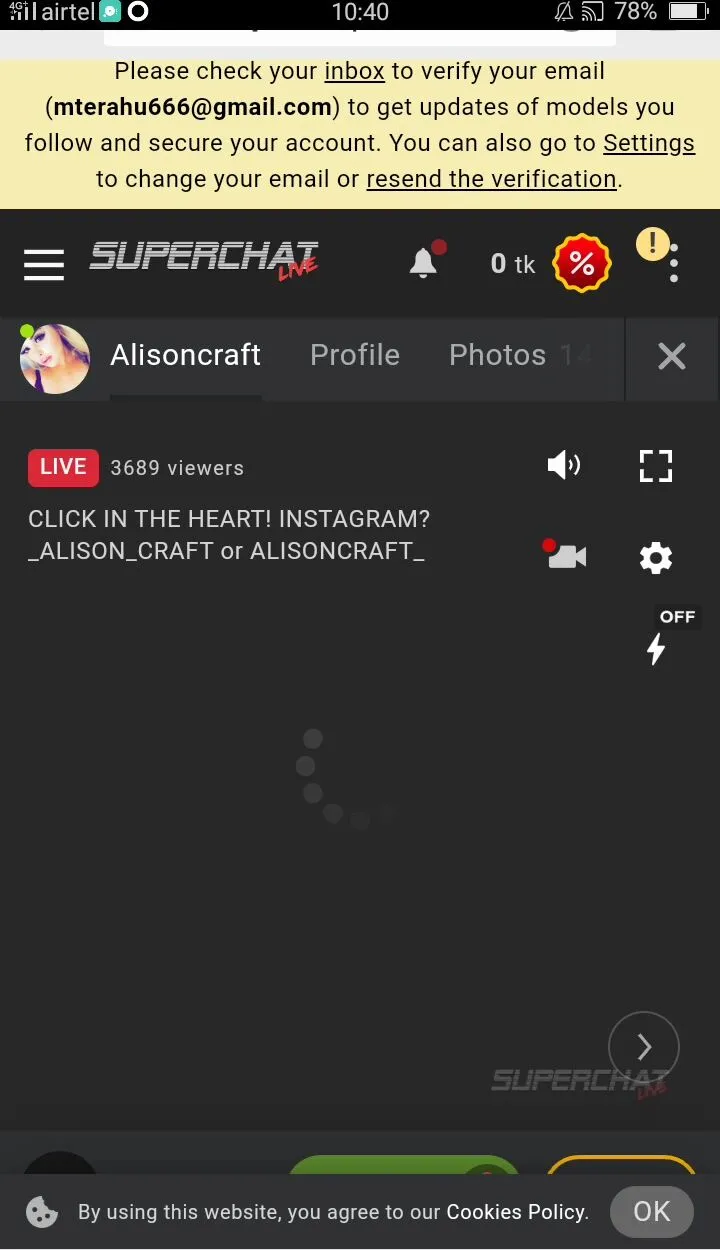The width and height of the screenshot is (720, 1250).
Task: Tap resend the verification link
Action: click(x=491, y=179)
